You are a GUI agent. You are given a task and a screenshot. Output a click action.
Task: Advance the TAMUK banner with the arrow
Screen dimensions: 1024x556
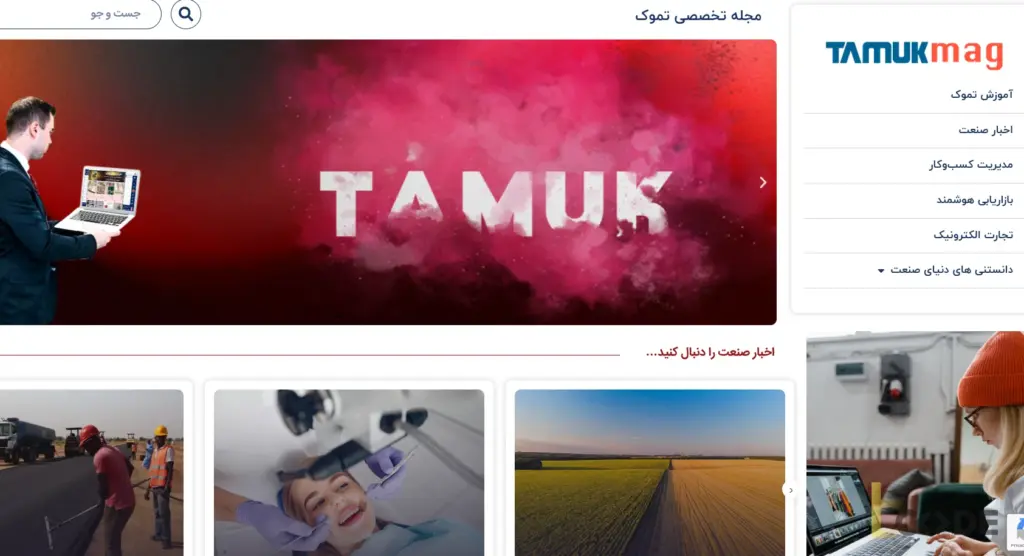763,182
